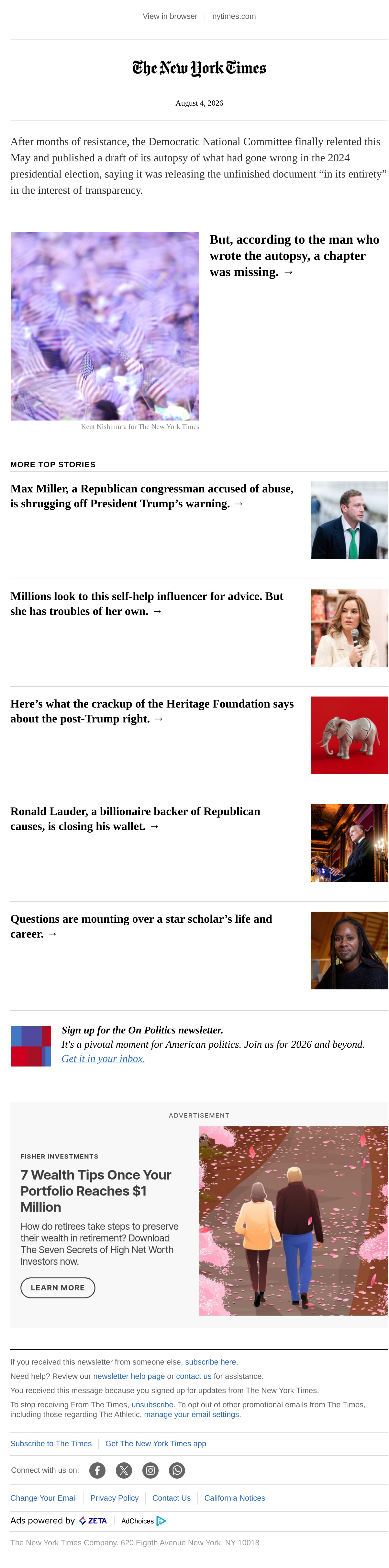This screenshot has height=1568, width=389.
Task: Tap Learn More in Fisher Investments ad
Action: pyautogui.click(x=58, y=1287)
